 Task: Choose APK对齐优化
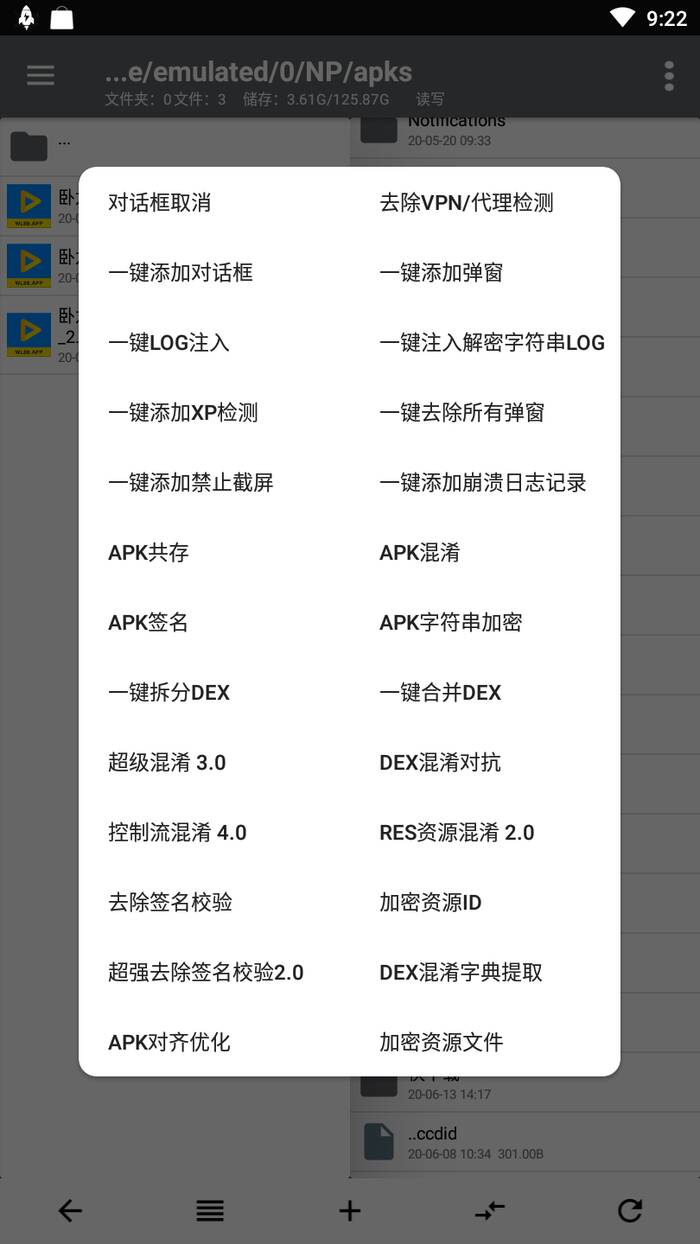tap(169, 1043)
